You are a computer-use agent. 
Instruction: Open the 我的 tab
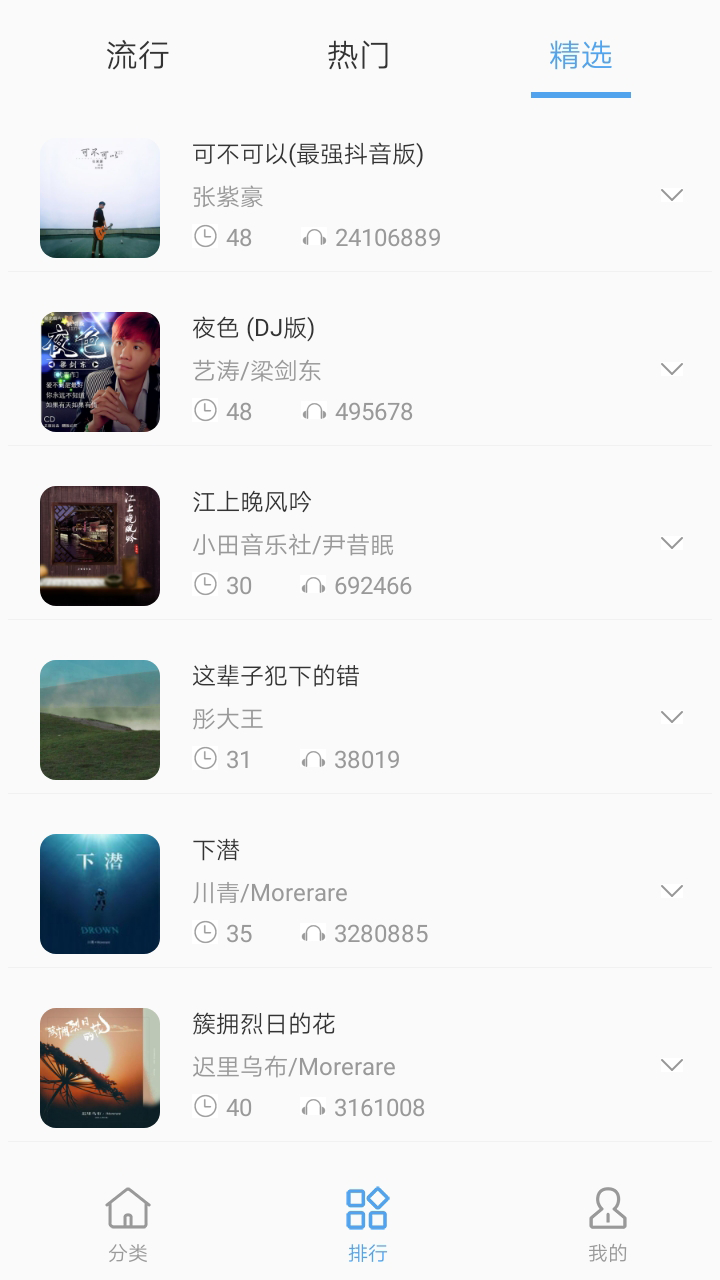coord(607,1224)
